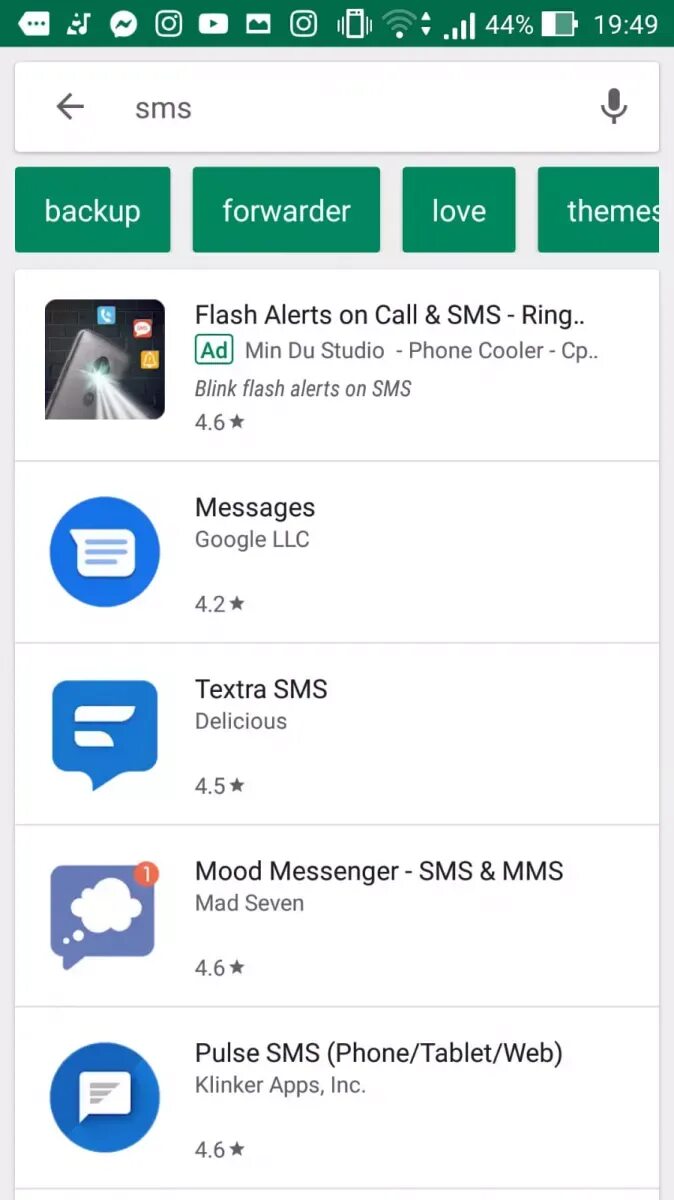Start voice search with the microphone
This screenshot has height=1200, width=674.
click(x=613, y=107)
